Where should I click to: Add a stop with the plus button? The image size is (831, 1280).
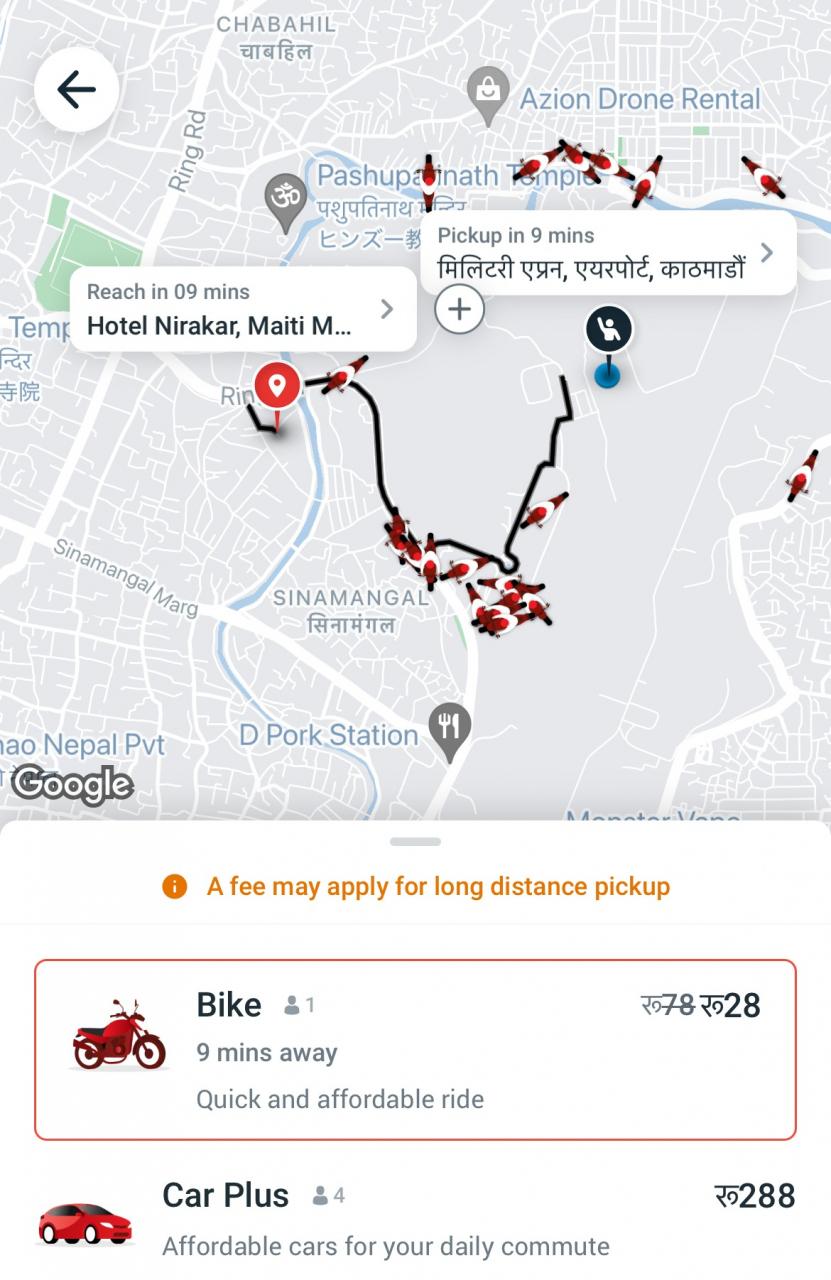(459, 309)
